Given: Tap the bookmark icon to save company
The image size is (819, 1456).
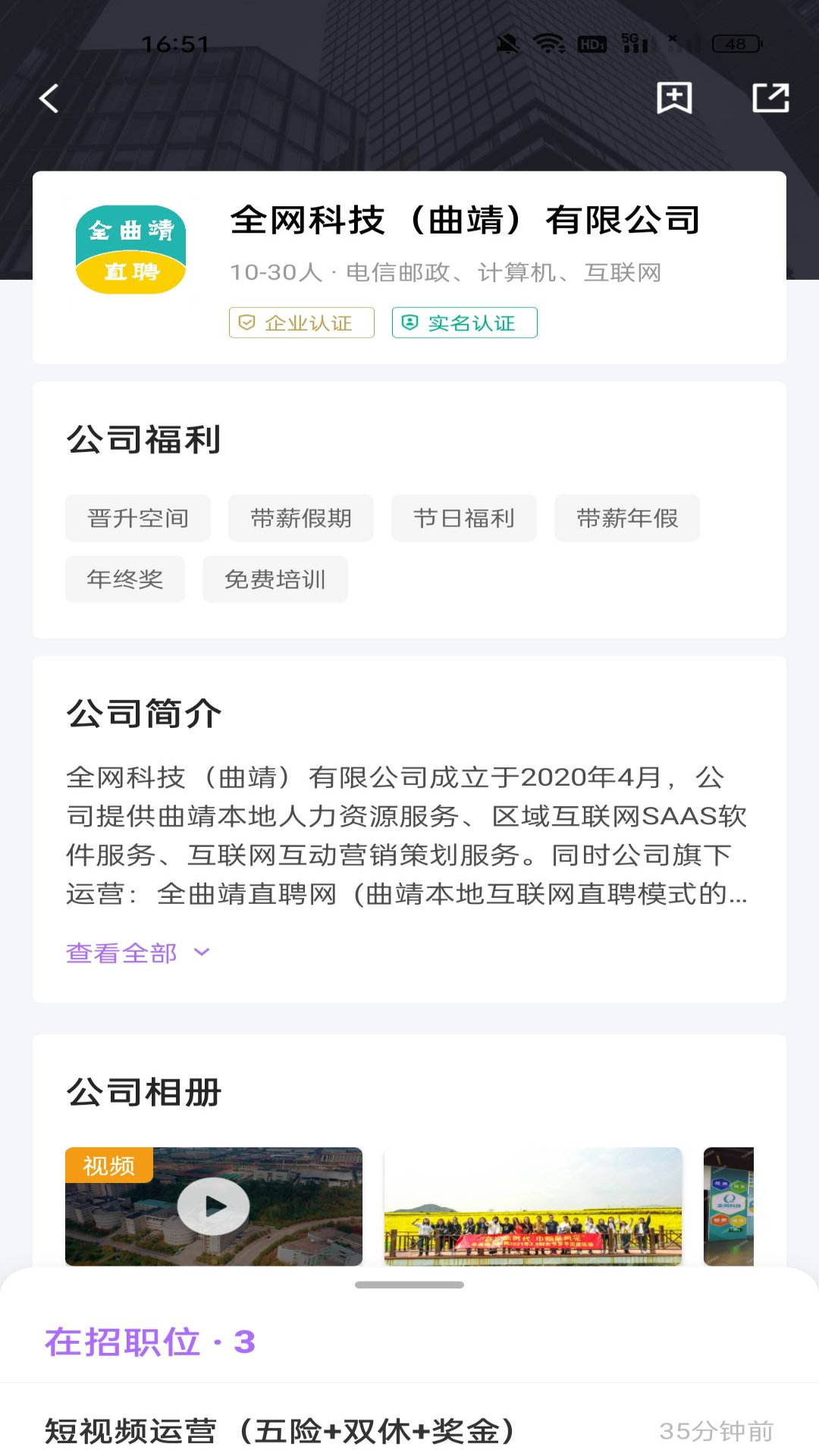Looking at the screenshot, I should click(x=674, y=98).
